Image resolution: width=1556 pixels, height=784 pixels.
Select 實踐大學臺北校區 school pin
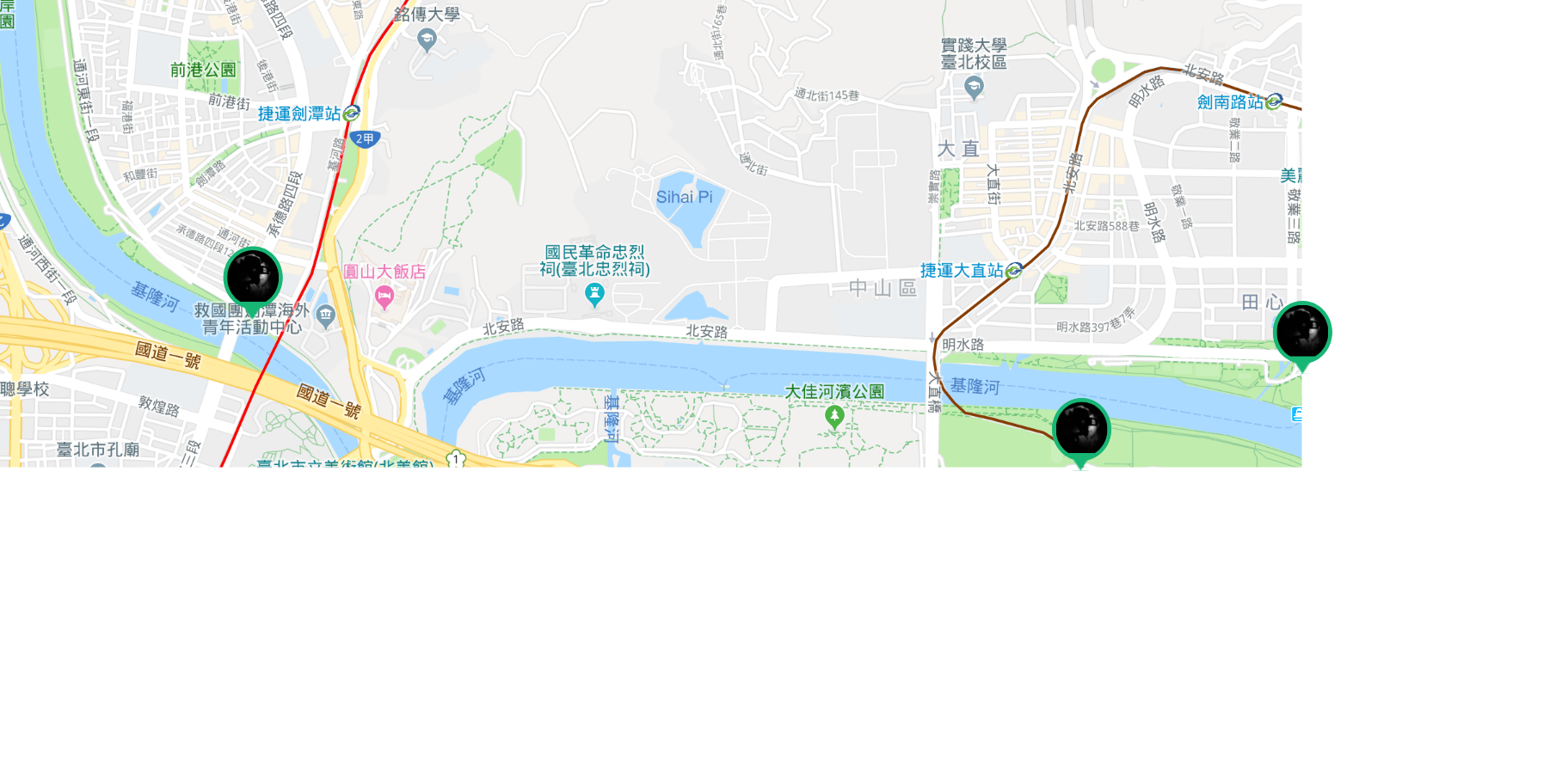pyautogui.click(x=974, y=87)
